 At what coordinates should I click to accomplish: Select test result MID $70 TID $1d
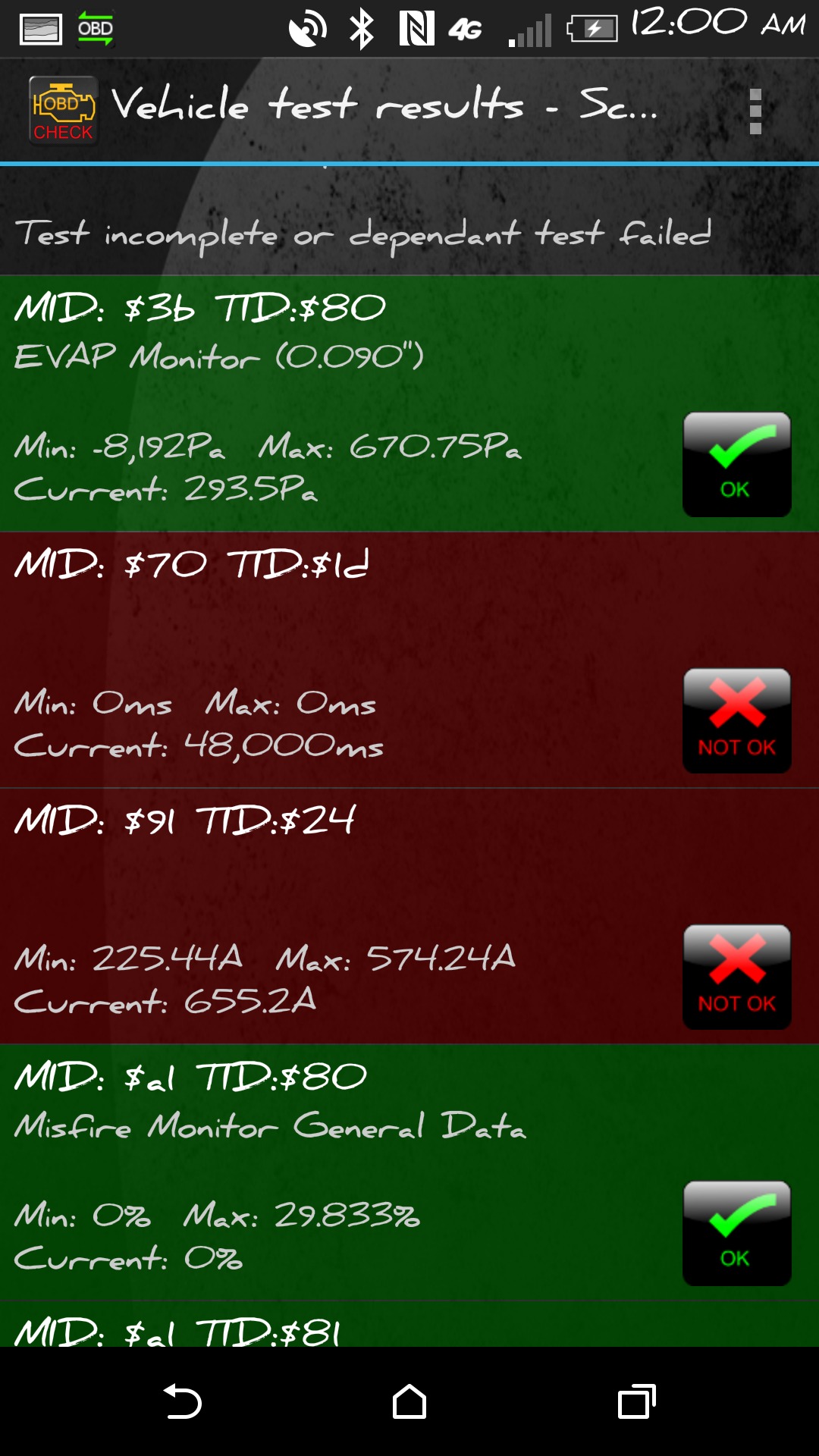coord(341,660)
